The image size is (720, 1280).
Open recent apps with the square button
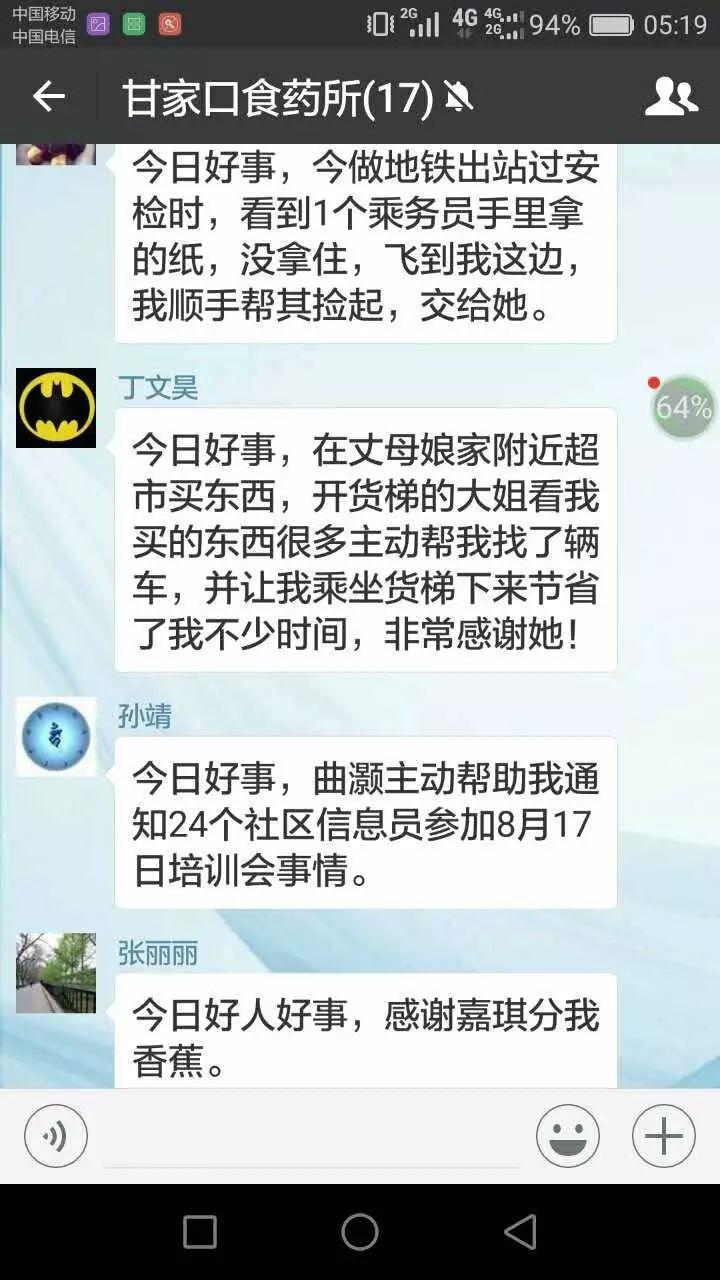pos(200,1232)
